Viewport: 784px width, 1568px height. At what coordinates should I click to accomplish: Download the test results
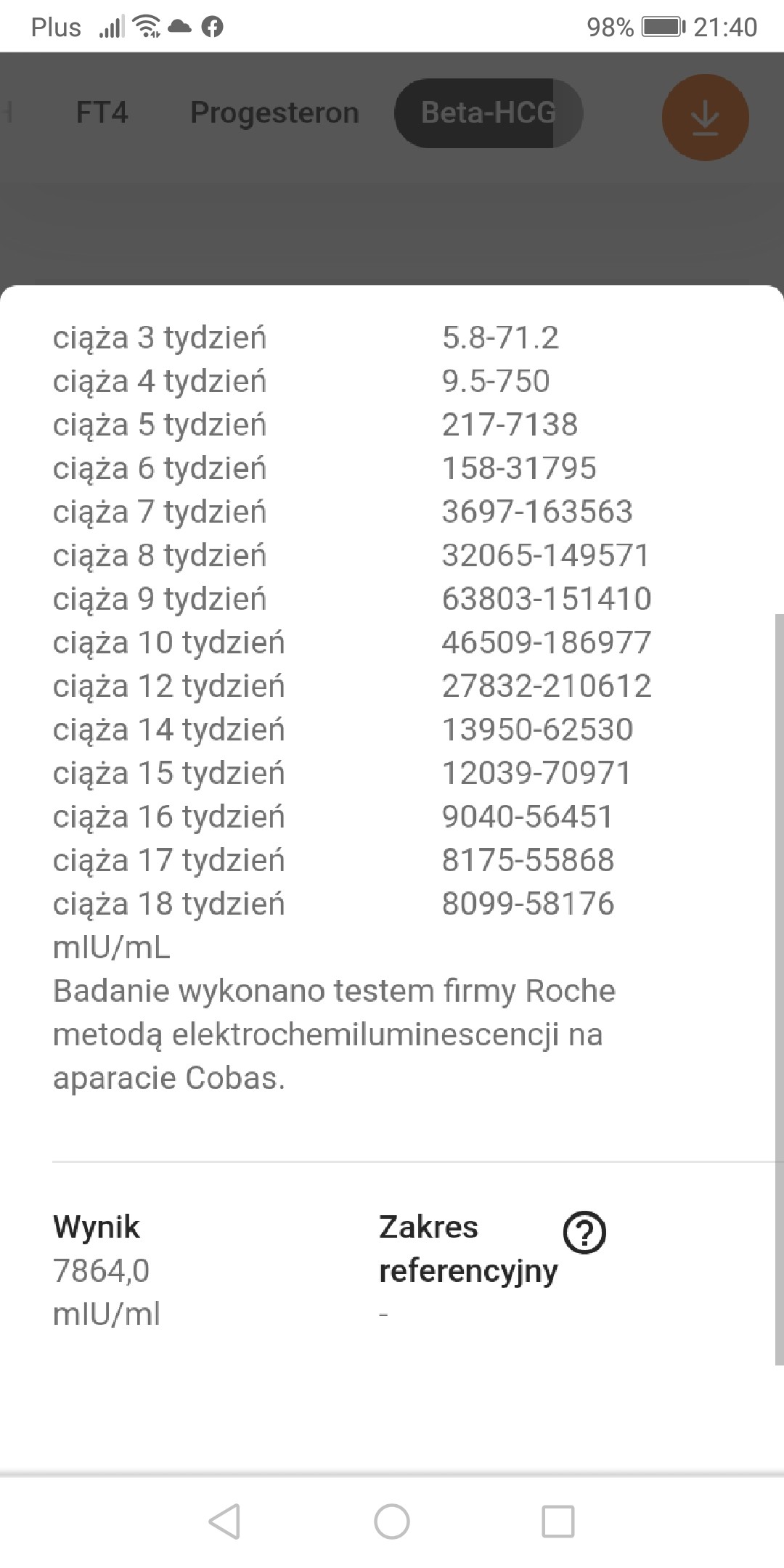[x=704, y=118]
